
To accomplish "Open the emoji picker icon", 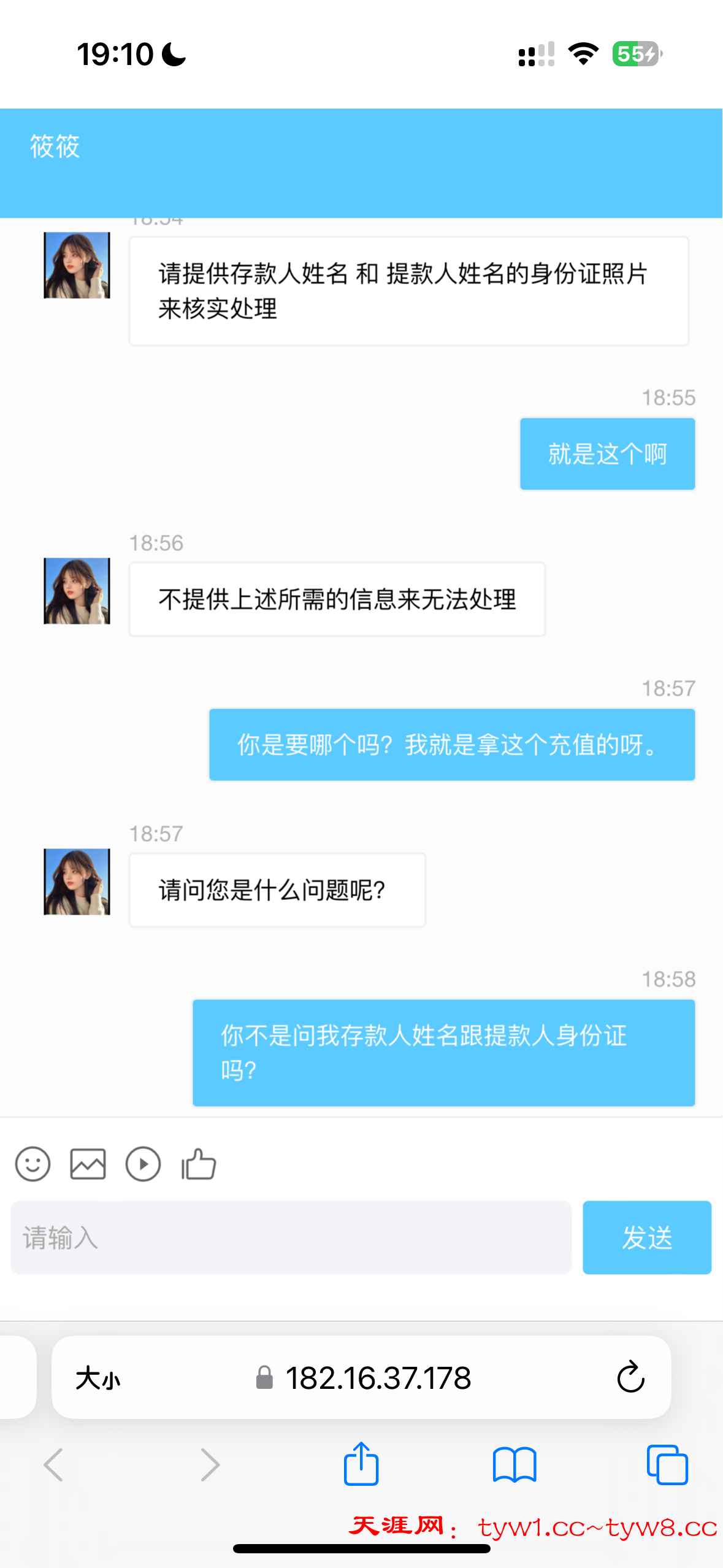I will pos(33,1164).
